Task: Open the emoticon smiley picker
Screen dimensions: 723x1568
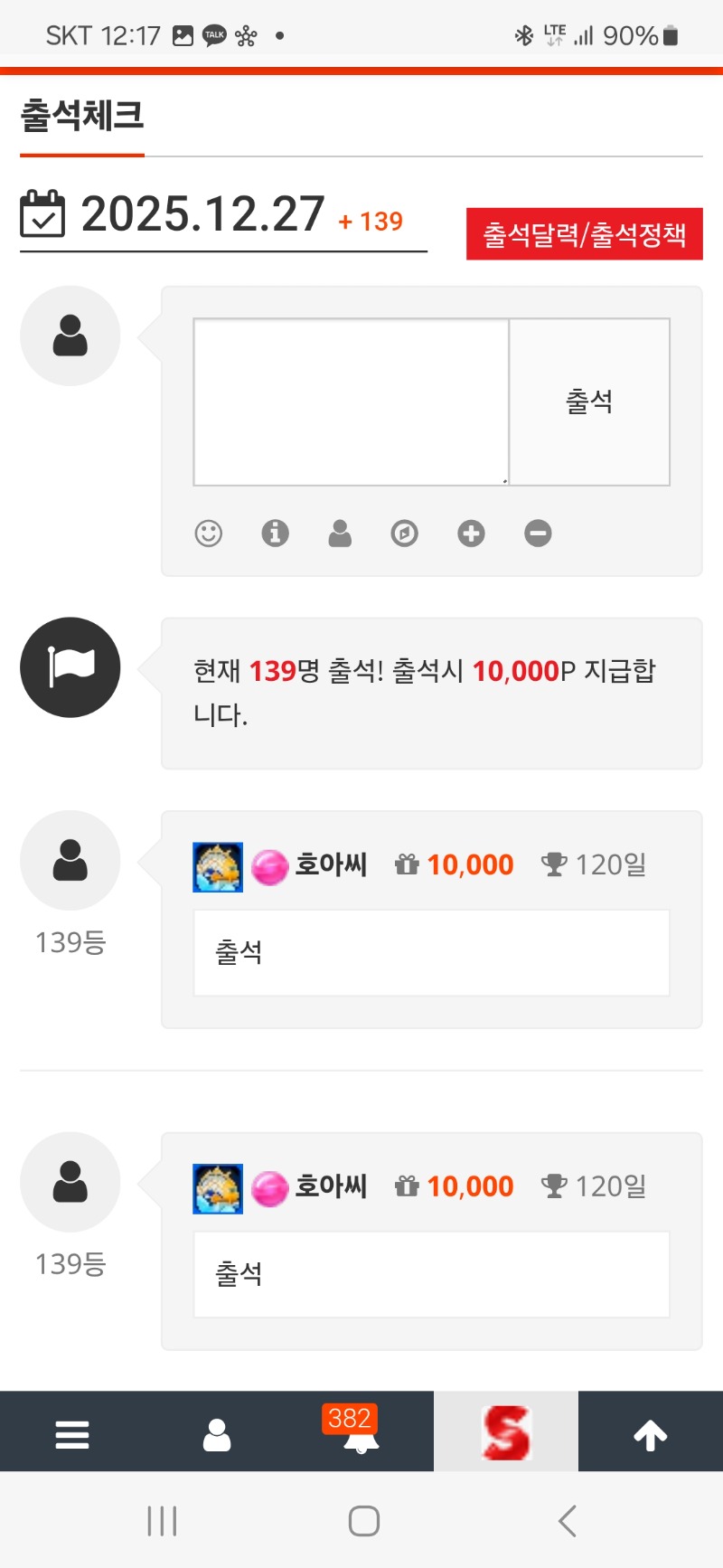Action: click(x=209, y=534)
